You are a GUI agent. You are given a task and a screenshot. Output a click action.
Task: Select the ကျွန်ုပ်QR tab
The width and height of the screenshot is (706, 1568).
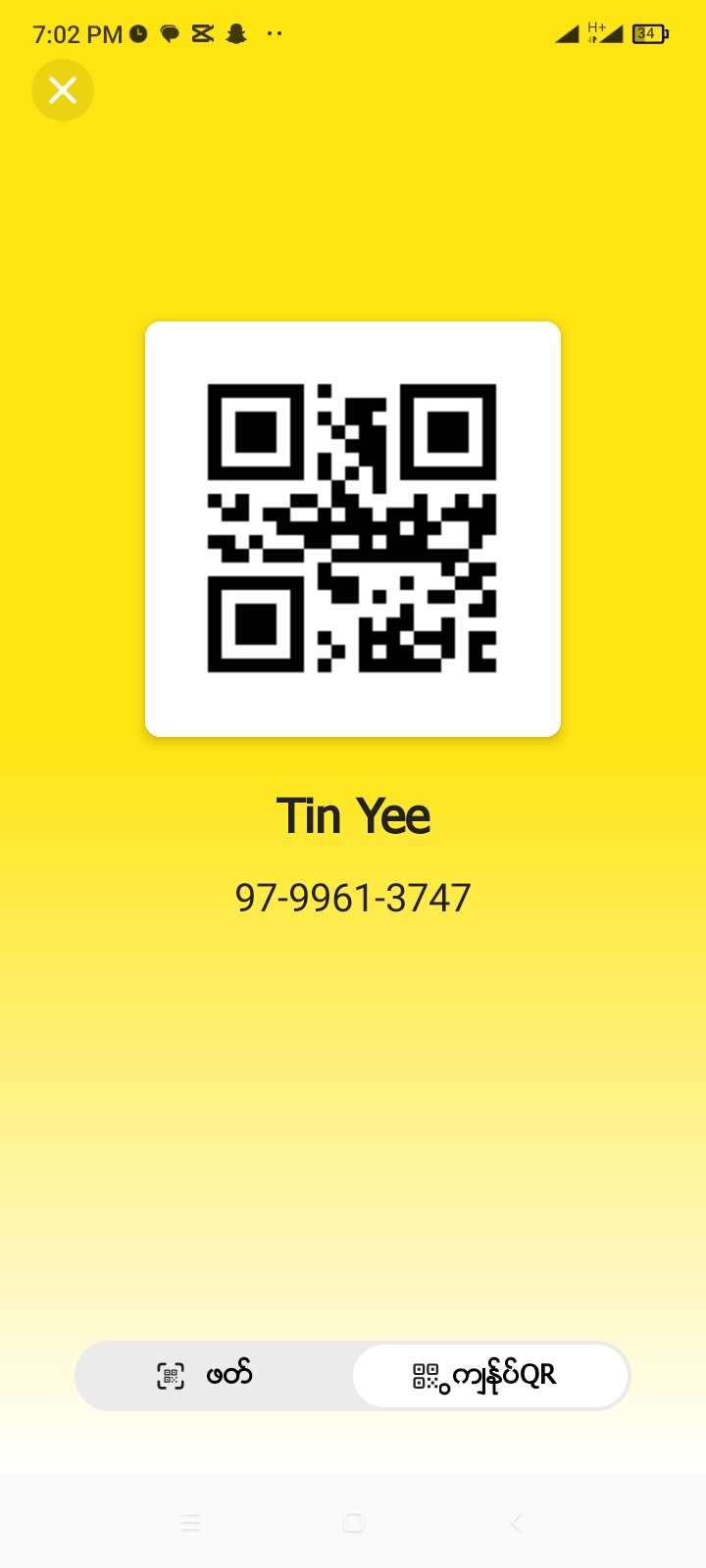[489, 1375]
